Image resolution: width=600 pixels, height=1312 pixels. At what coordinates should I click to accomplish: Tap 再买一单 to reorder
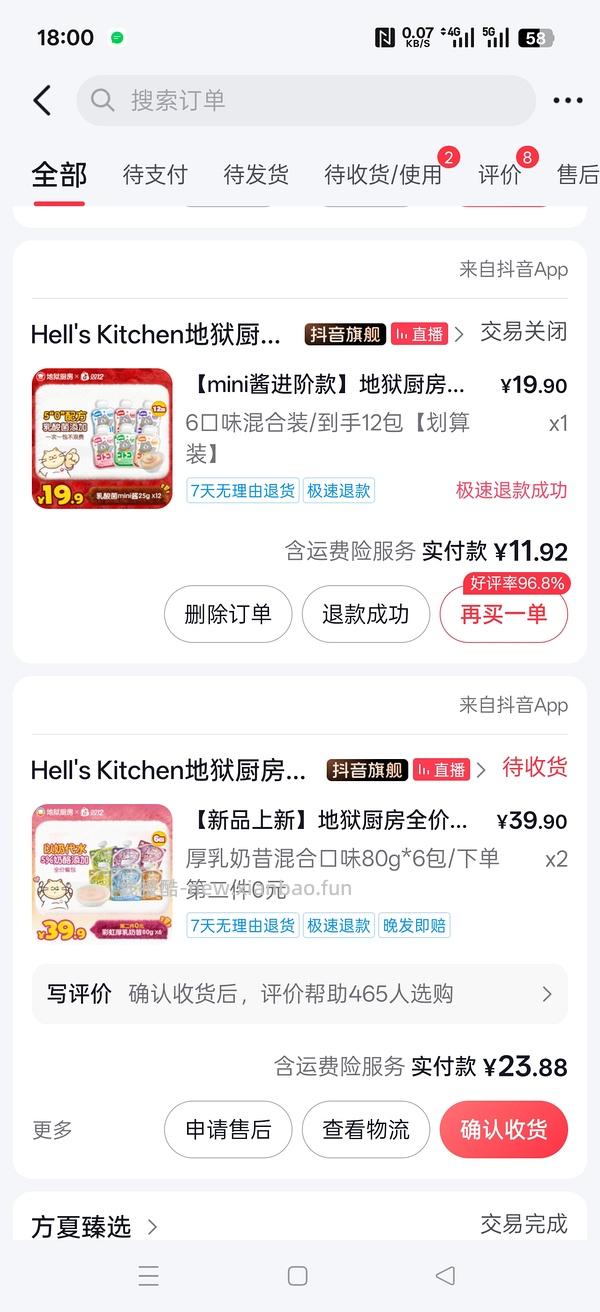coord(503,614)
